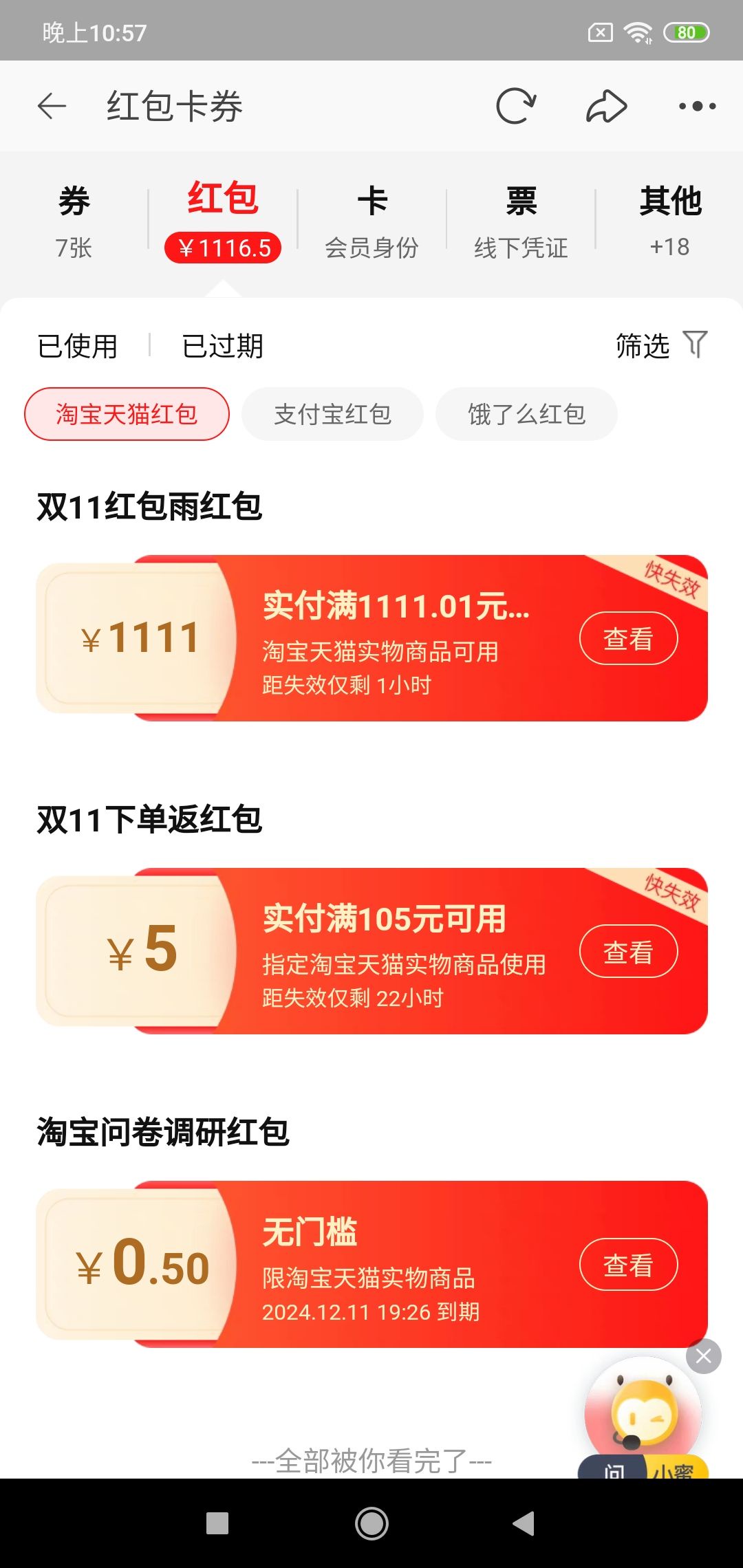Dismiss the floating 问小蜜 assistant

pyautogui.click(x=703, y=1356)
